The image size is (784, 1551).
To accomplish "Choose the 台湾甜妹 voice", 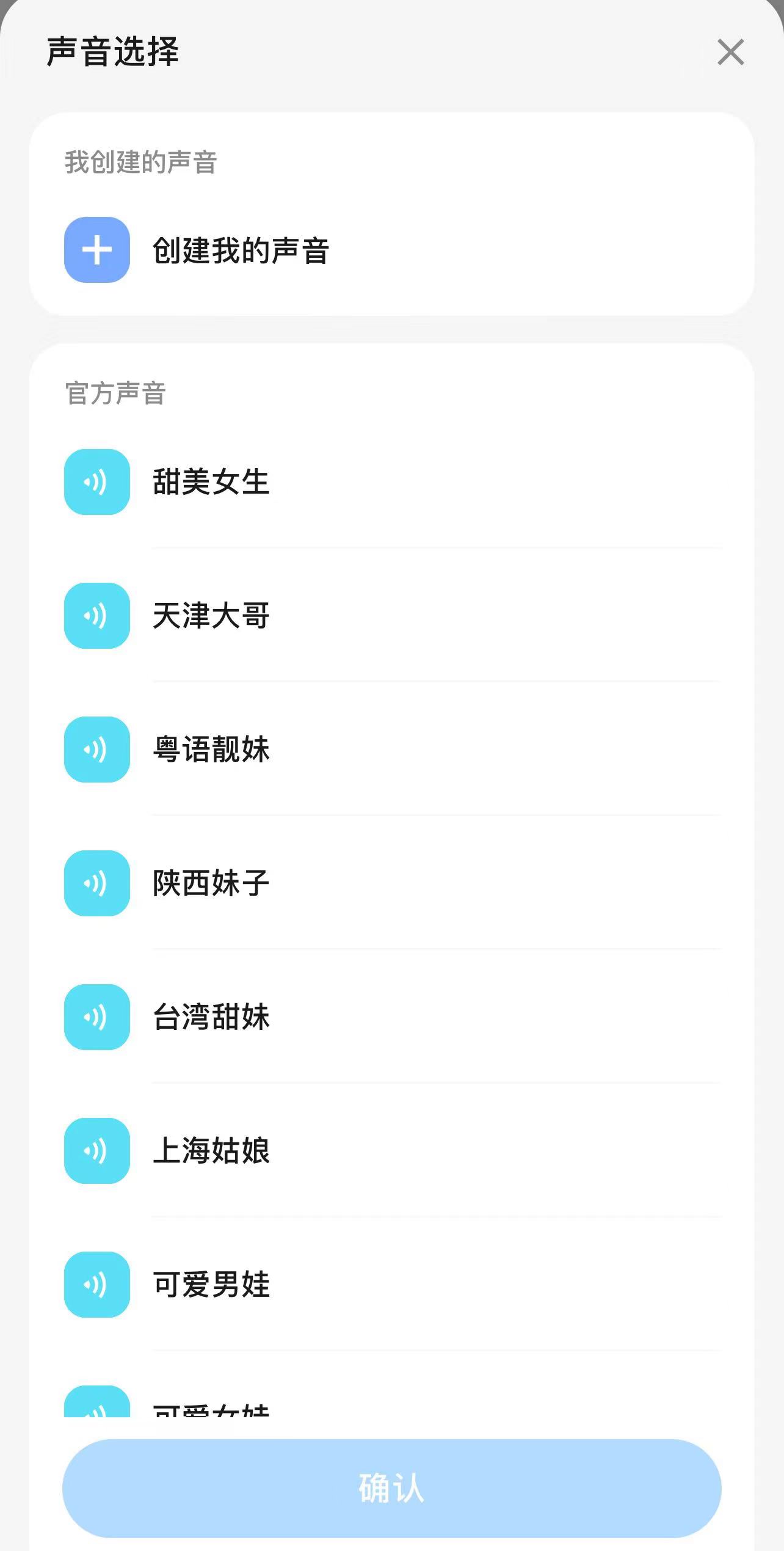I will coord(211,1017).
